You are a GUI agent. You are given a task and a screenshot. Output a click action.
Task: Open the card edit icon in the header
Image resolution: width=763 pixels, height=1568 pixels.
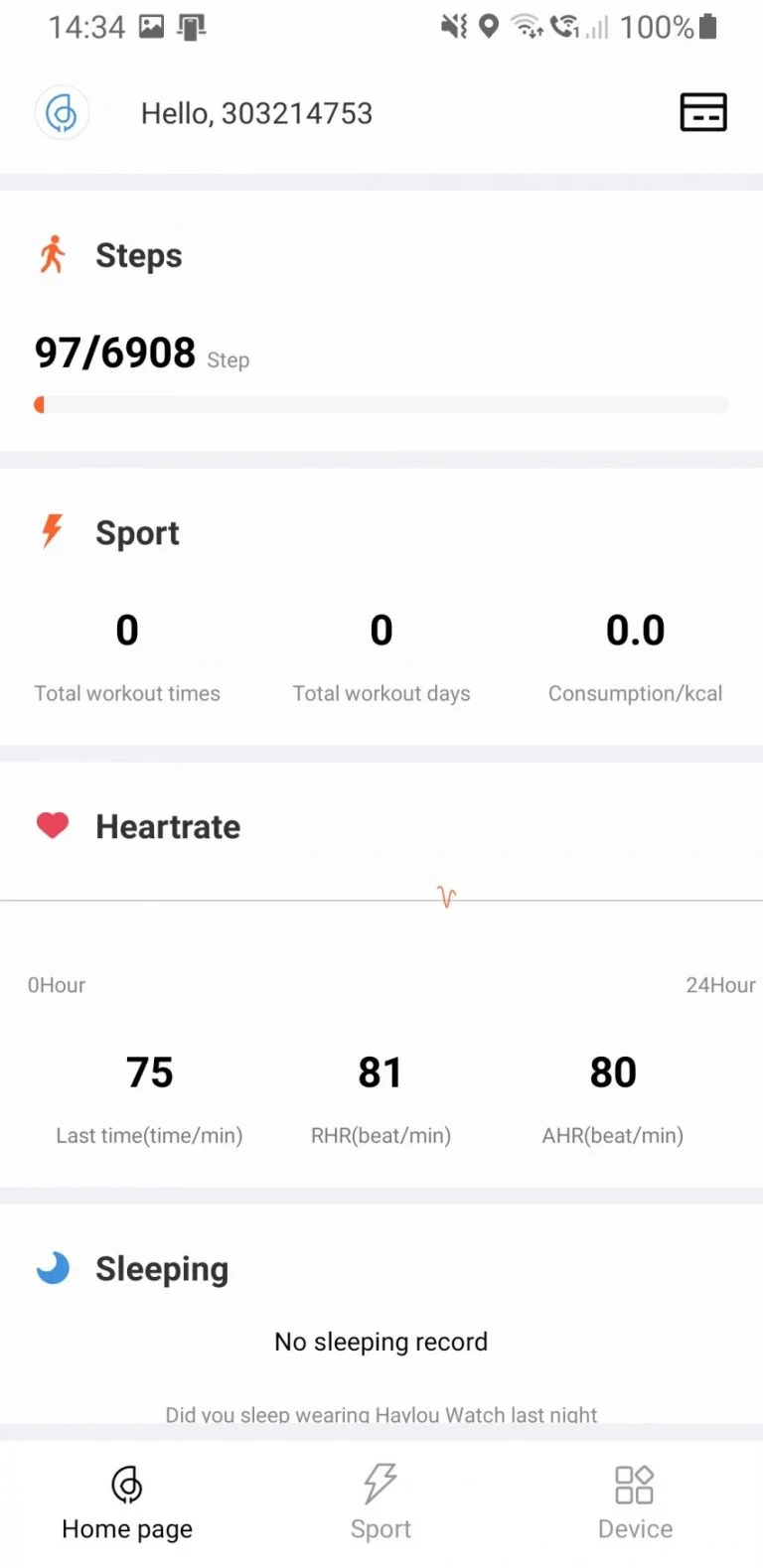click(x=702, y=112)
